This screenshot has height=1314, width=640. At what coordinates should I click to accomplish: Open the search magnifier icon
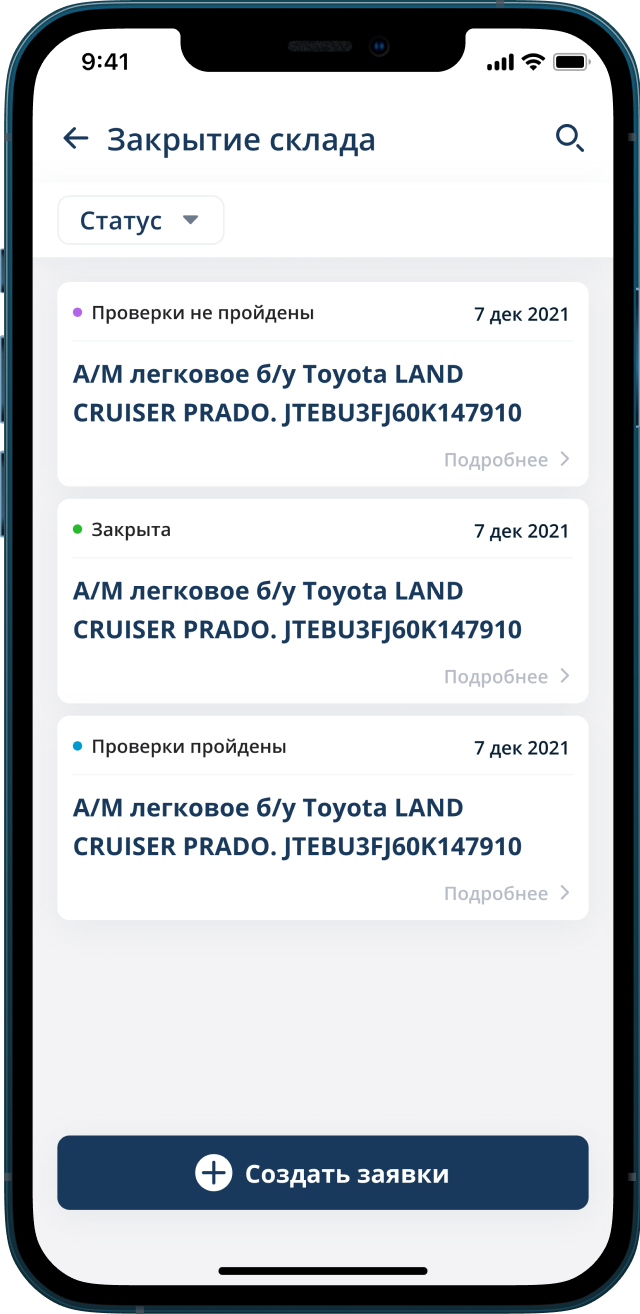pos(569,139)
